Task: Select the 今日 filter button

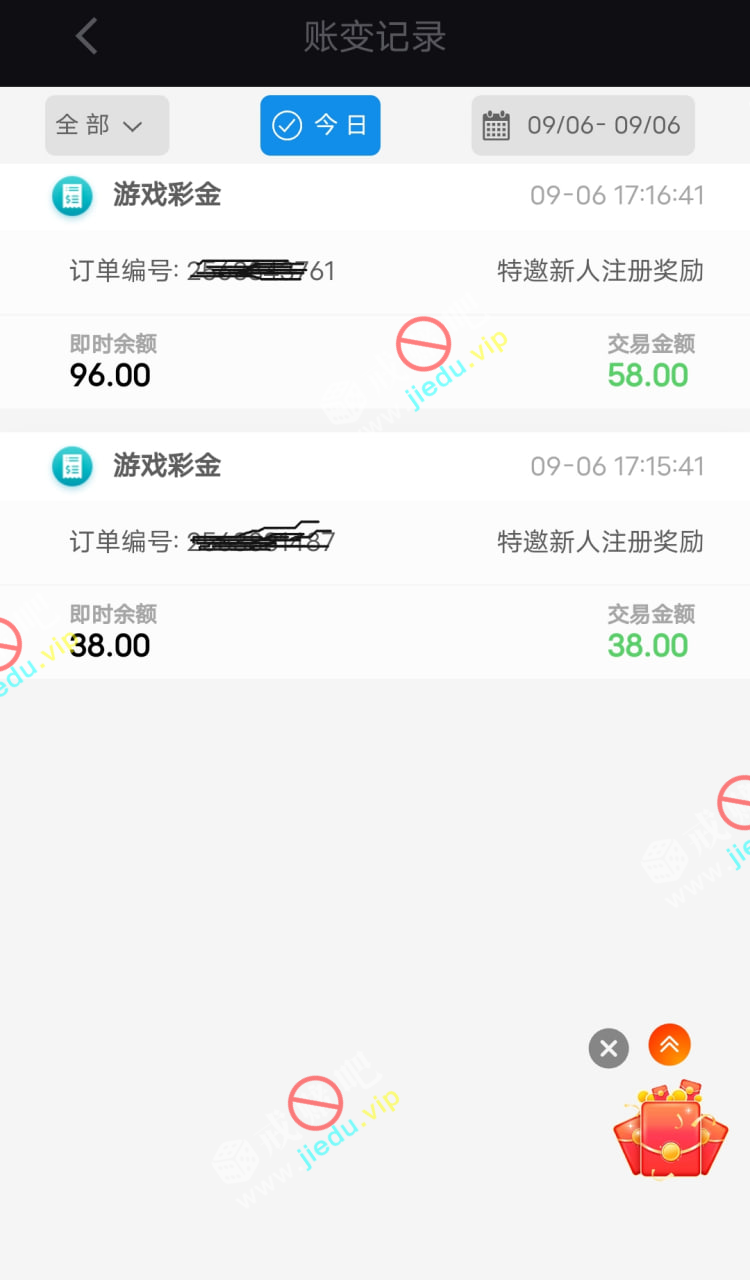Action: click(320, 125)
